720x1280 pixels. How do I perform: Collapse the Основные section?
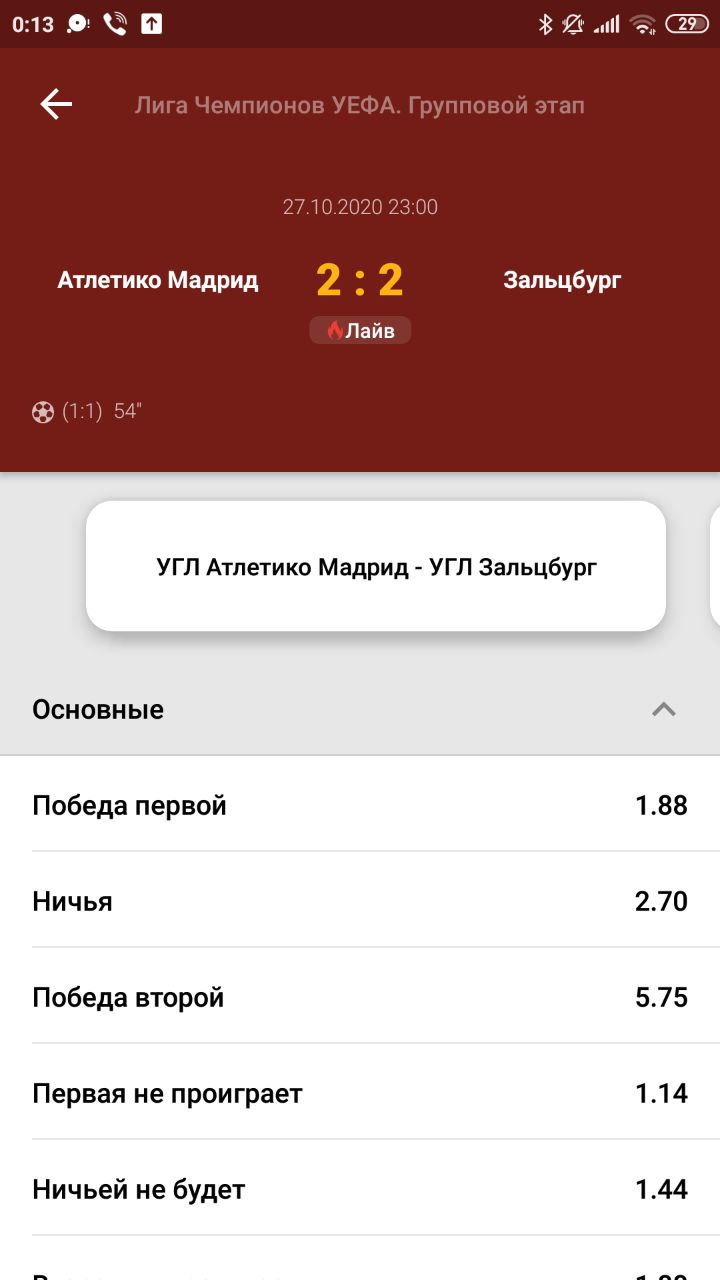pos(663,710)
